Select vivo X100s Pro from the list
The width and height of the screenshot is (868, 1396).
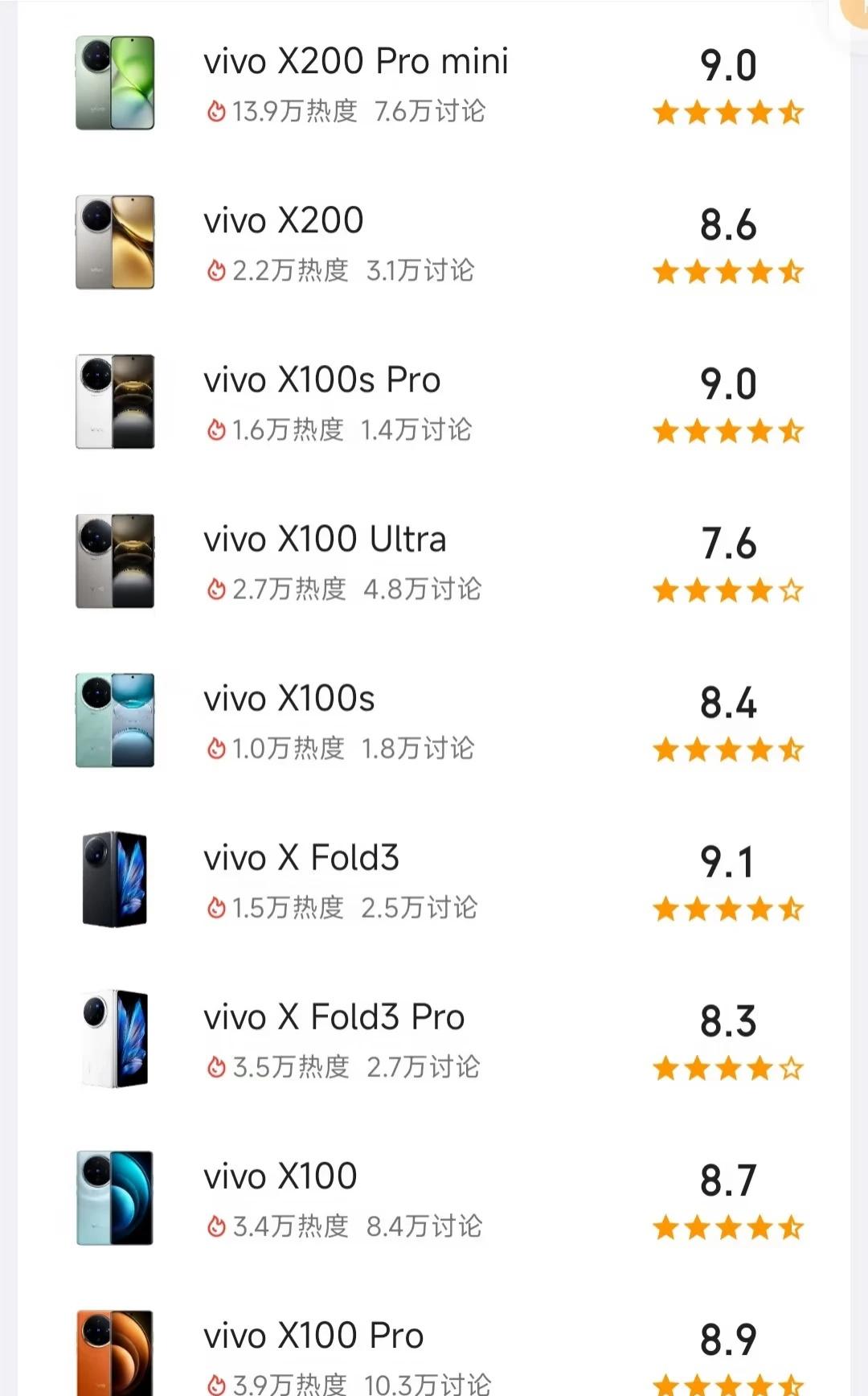tap(434, 401)
